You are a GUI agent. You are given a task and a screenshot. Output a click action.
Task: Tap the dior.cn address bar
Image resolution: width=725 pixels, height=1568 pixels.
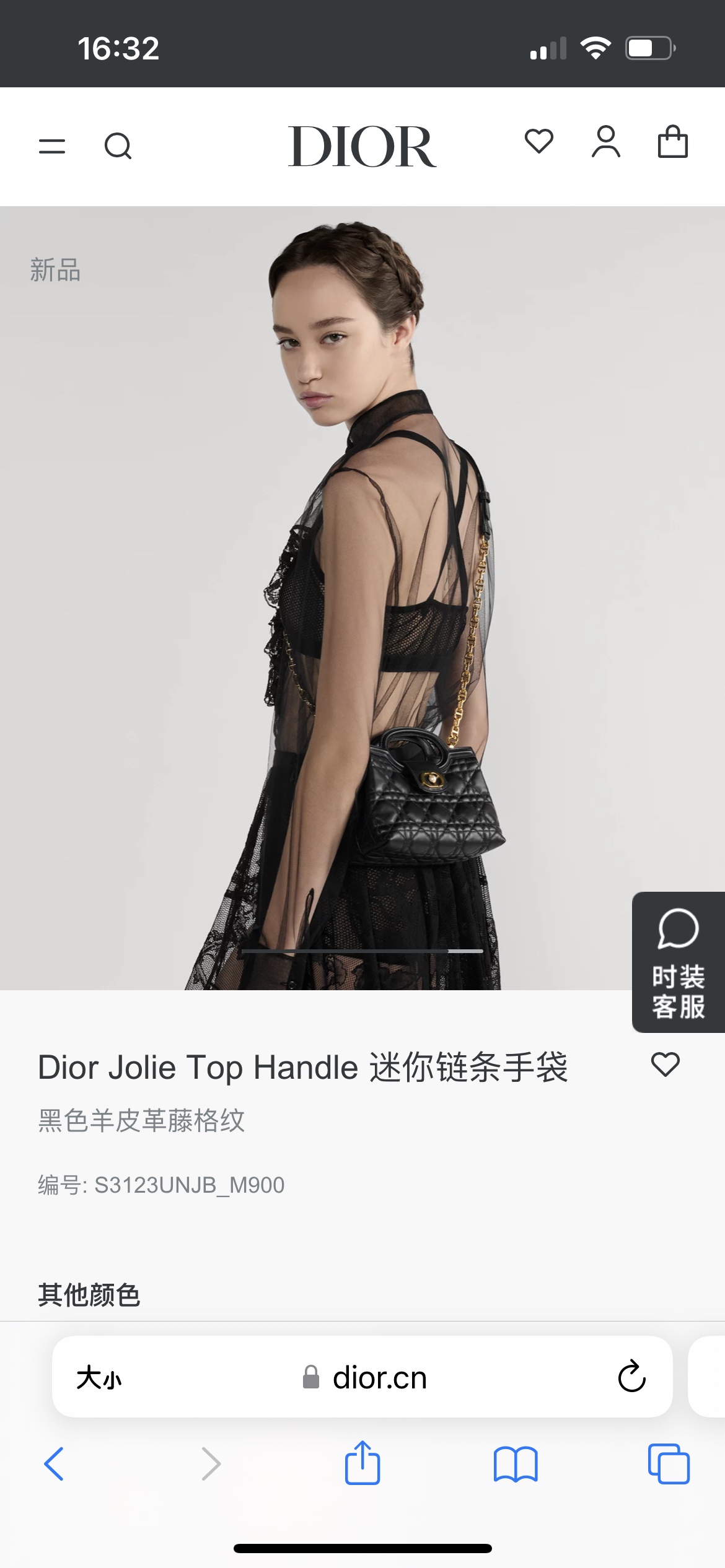tap(362, 1377)
